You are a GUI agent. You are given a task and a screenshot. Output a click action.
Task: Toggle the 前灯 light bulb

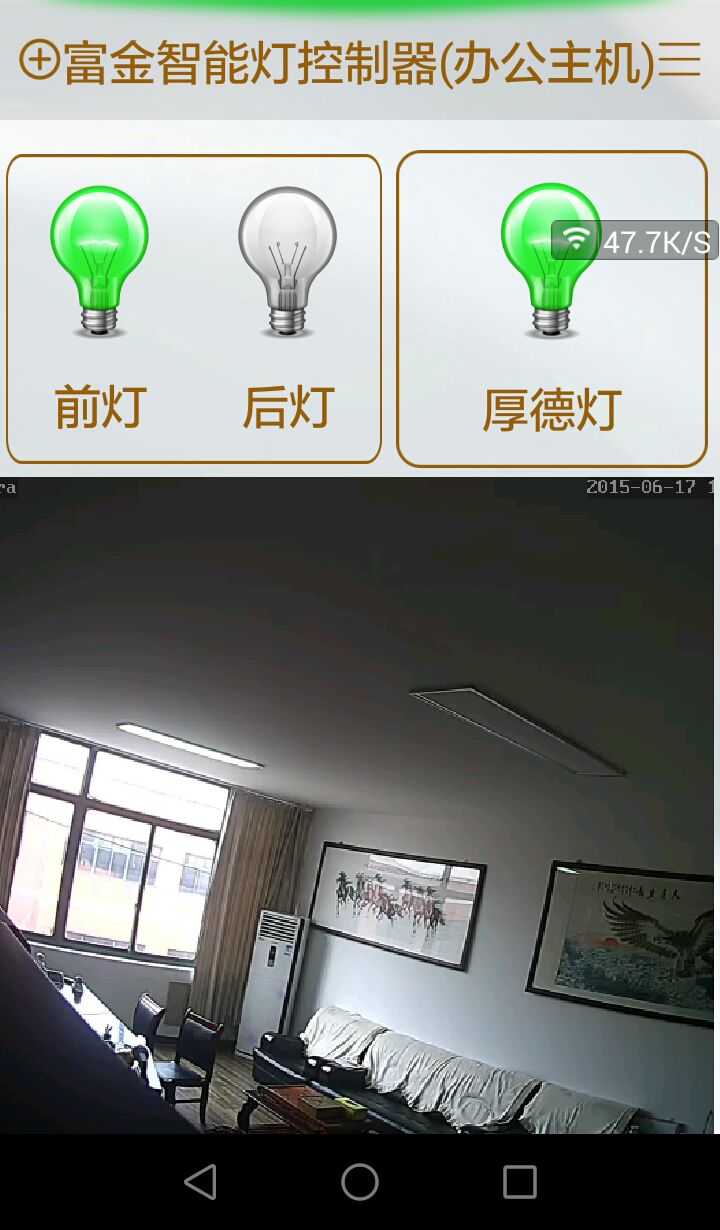99,262
